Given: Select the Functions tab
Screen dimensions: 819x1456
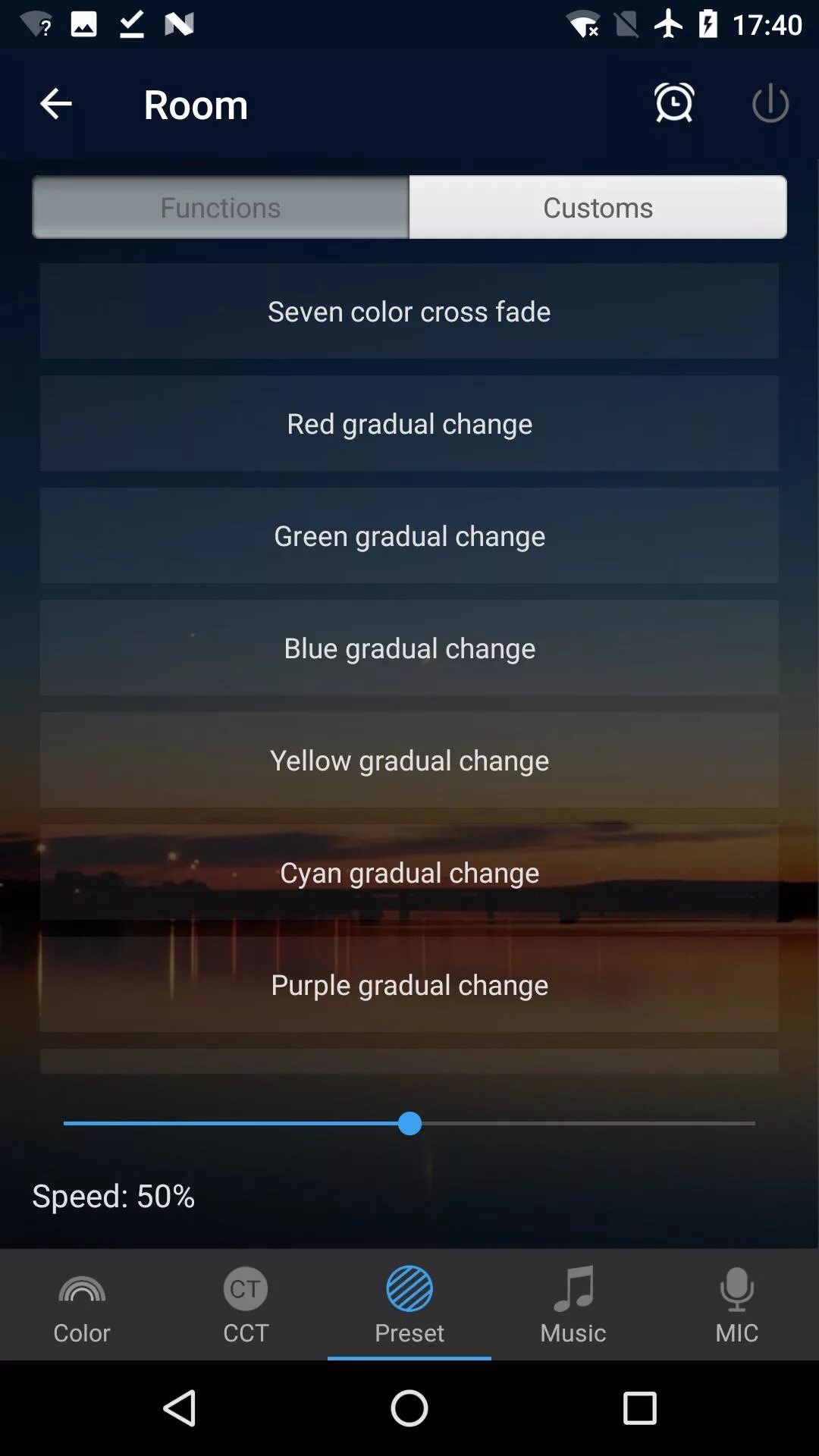Looking at the screenshot, I should click(x=219, y=207).
